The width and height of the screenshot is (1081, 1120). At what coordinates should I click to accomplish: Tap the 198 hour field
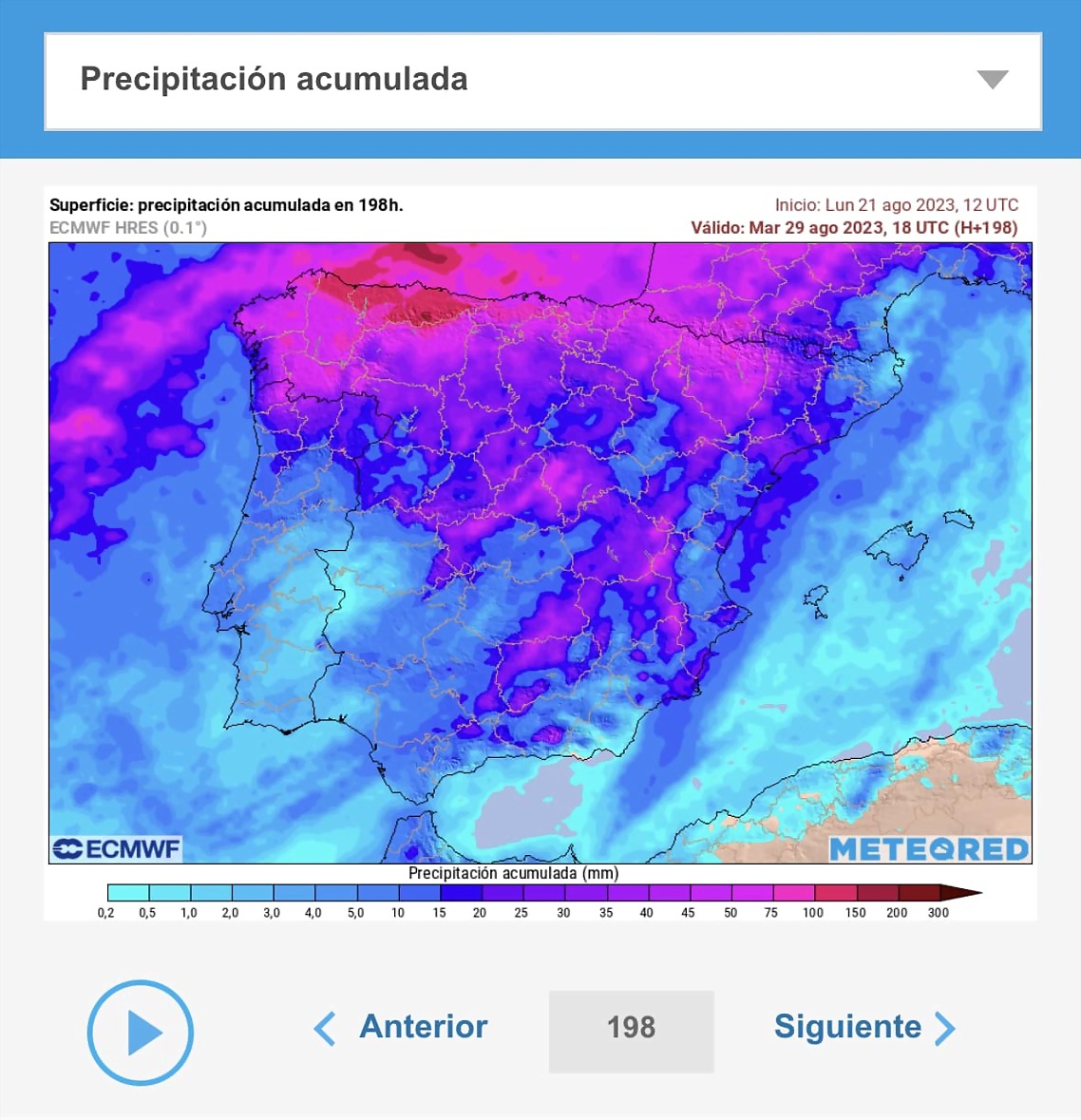[631, 1031]
